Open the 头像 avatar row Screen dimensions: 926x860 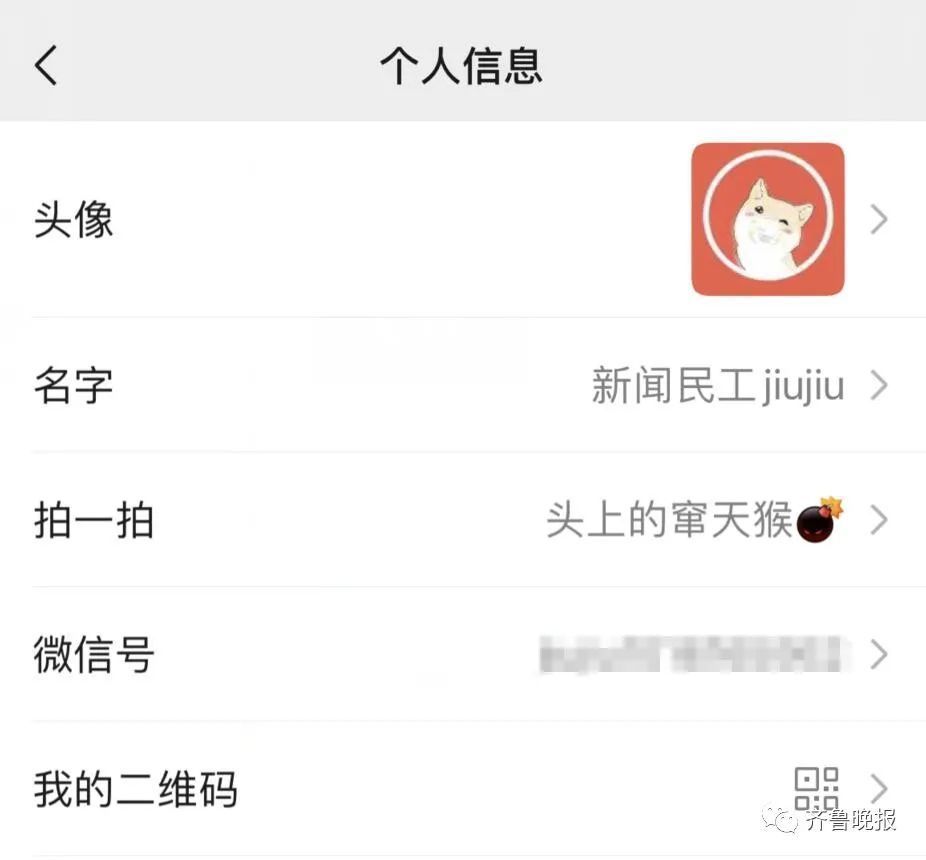(x=463, y=219)
